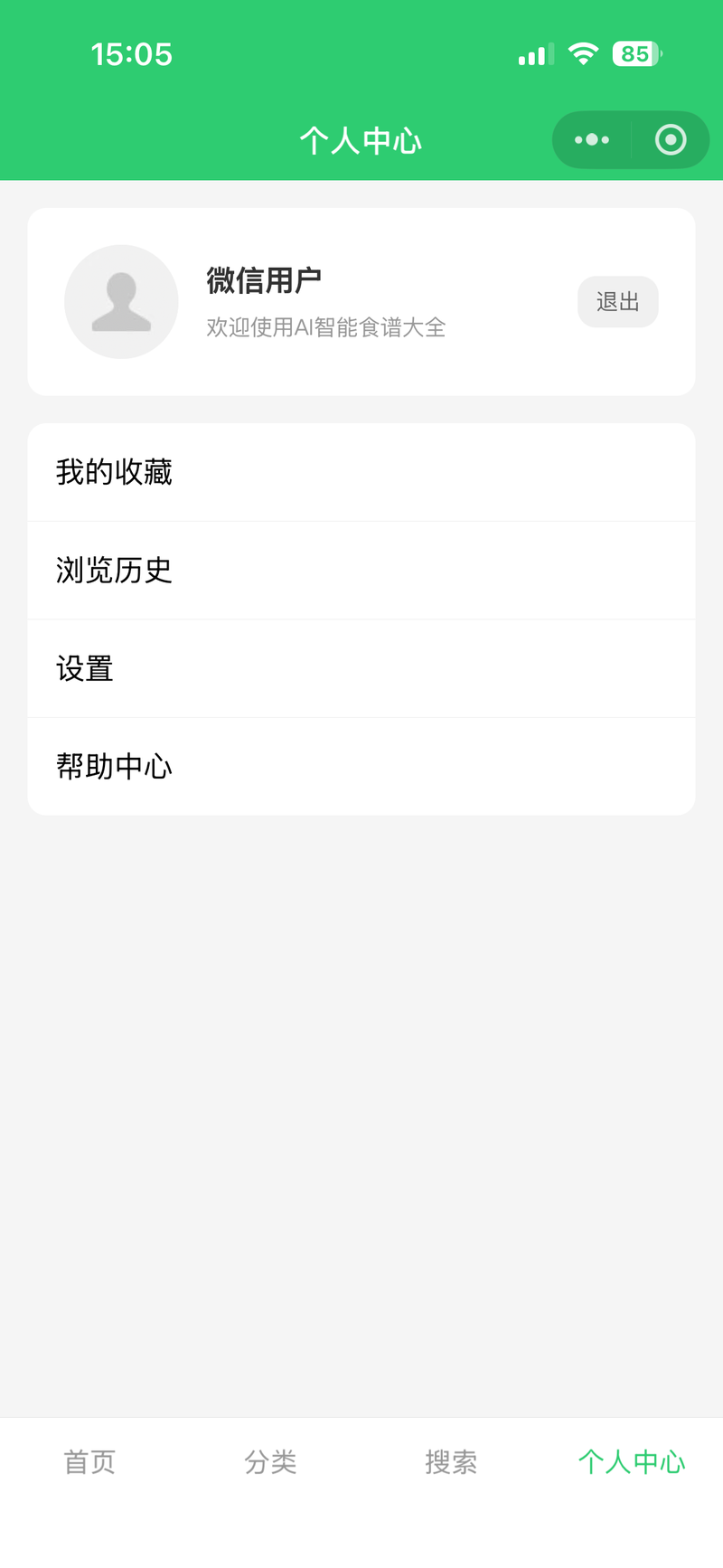This screenshot has height=1568, width=723.
Task: Open 浏览历史
Action: tap(361, 571)
